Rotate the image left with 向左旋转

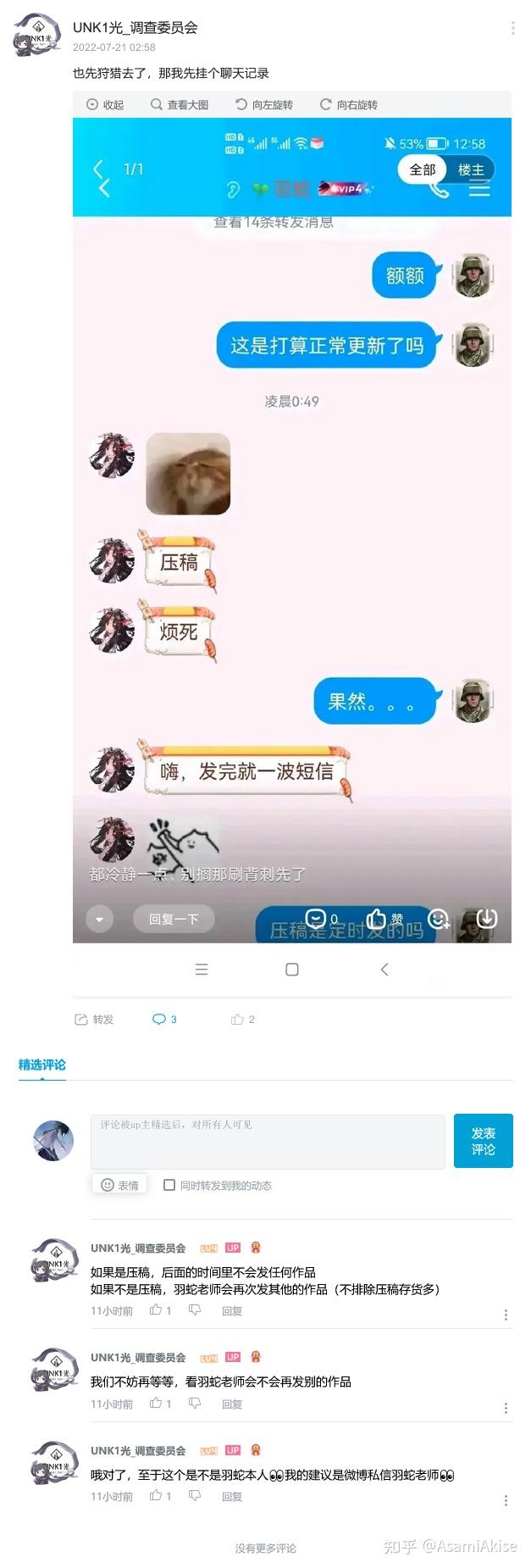pos(264,105)
